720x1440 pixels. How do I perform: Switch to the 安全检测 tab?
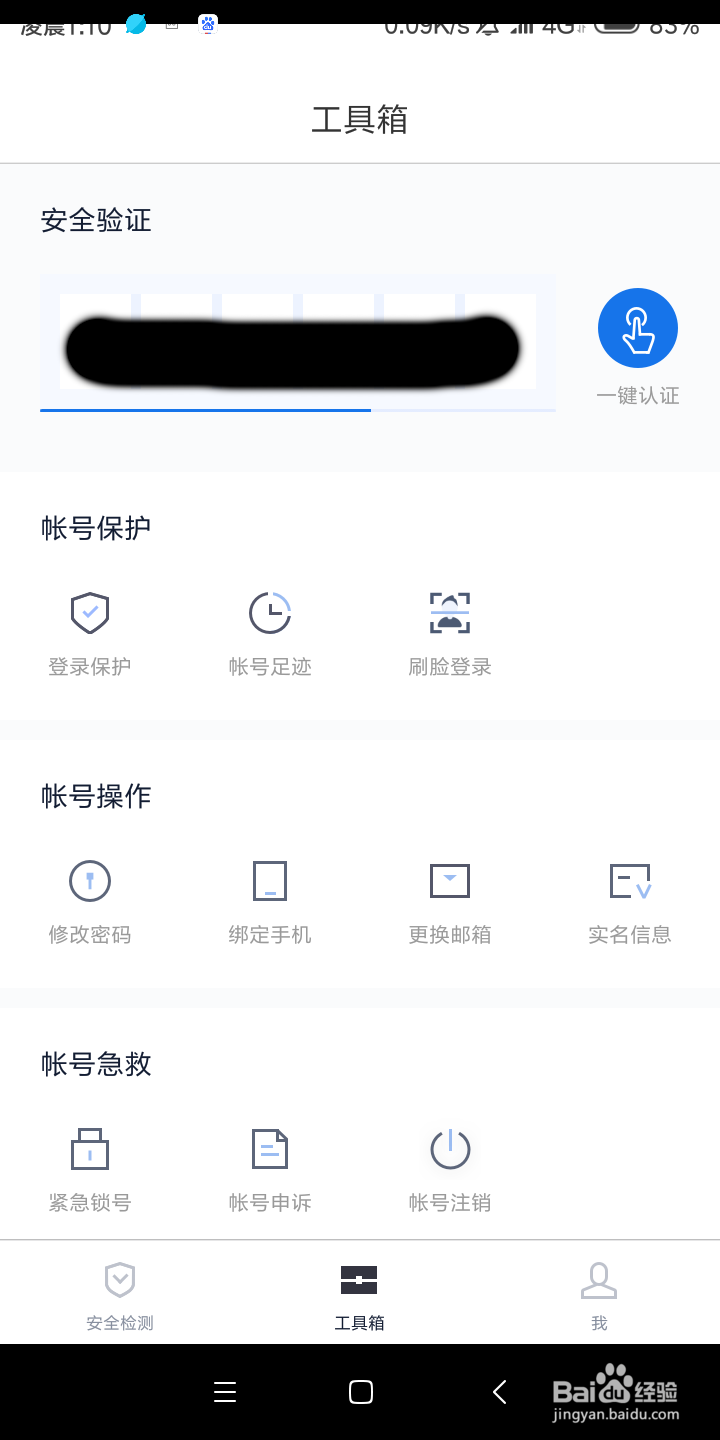[x=120, y=1294]
